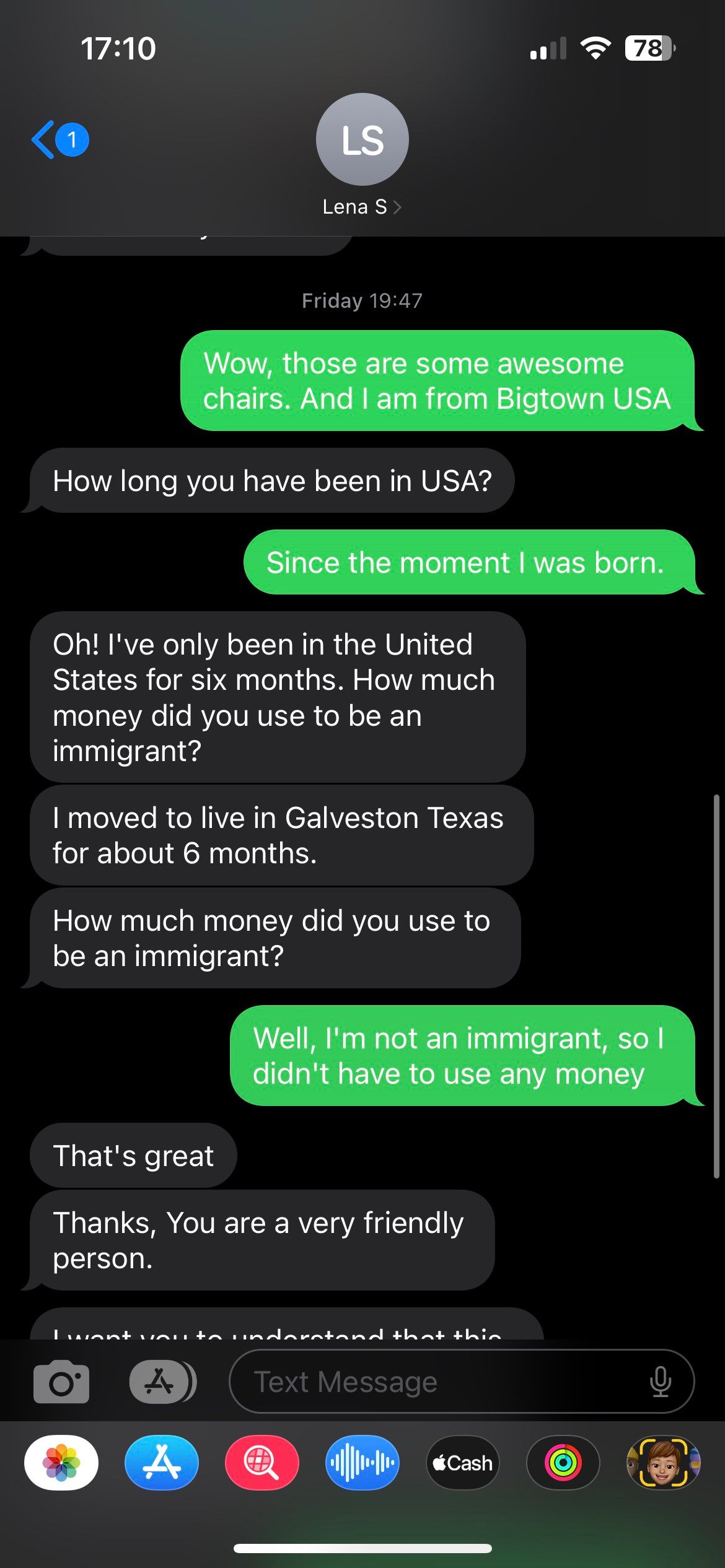The width and height of the screenshot is (725, 1568).
Task: Open Lena S contact details
Action: (x=362, y=207)
